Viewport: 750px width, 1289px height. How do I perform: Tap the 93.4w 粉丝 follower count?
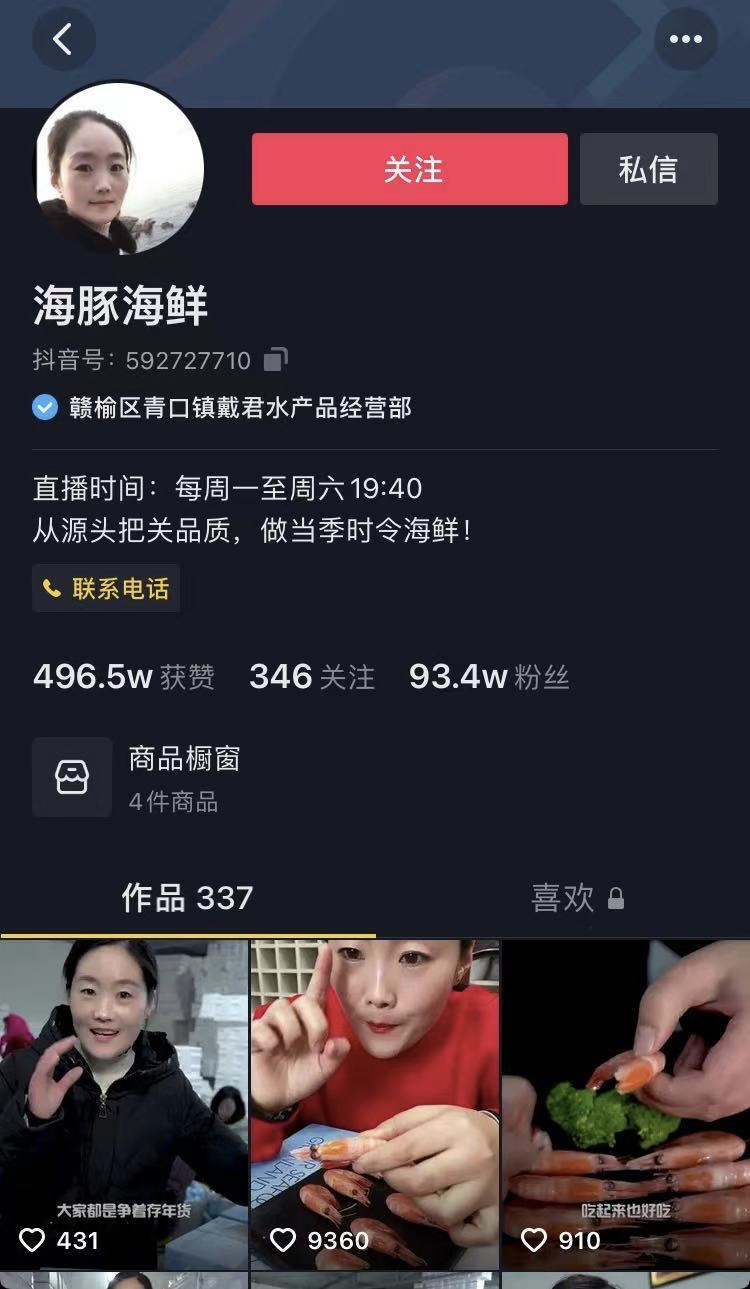[486, 677]
